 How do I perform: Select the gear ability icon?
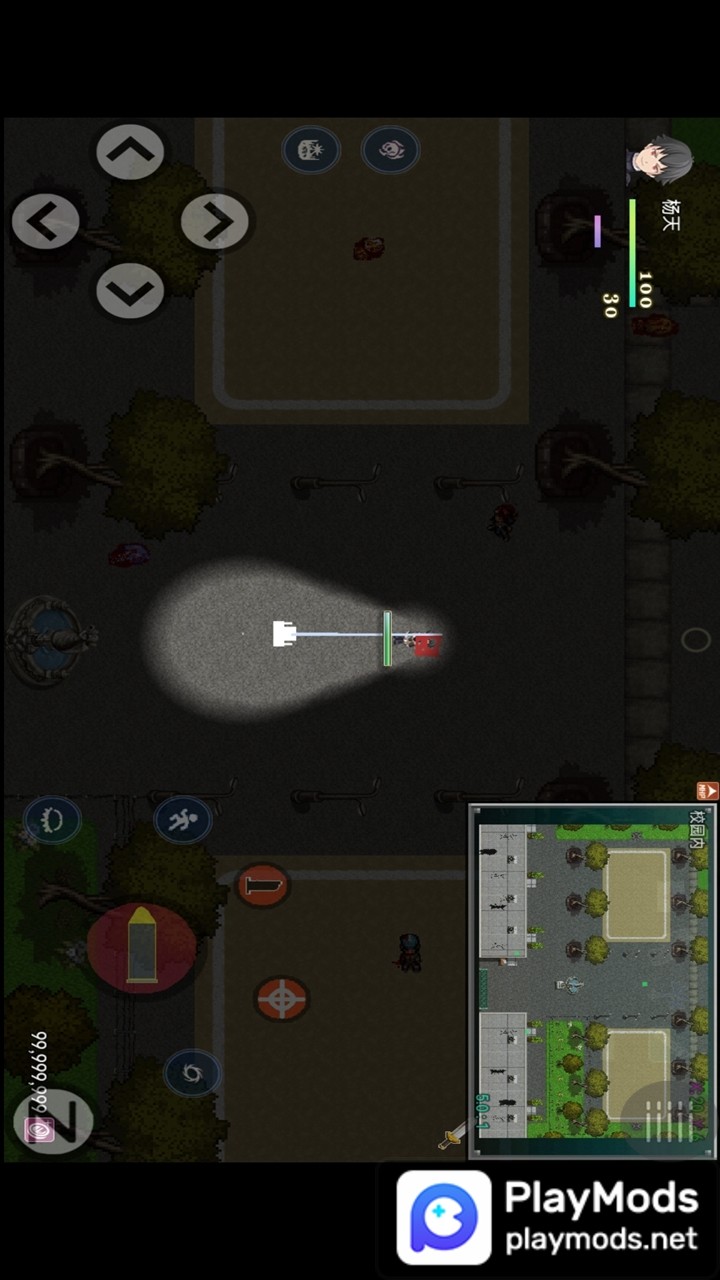pyautogui.click(x=52, y=820)
